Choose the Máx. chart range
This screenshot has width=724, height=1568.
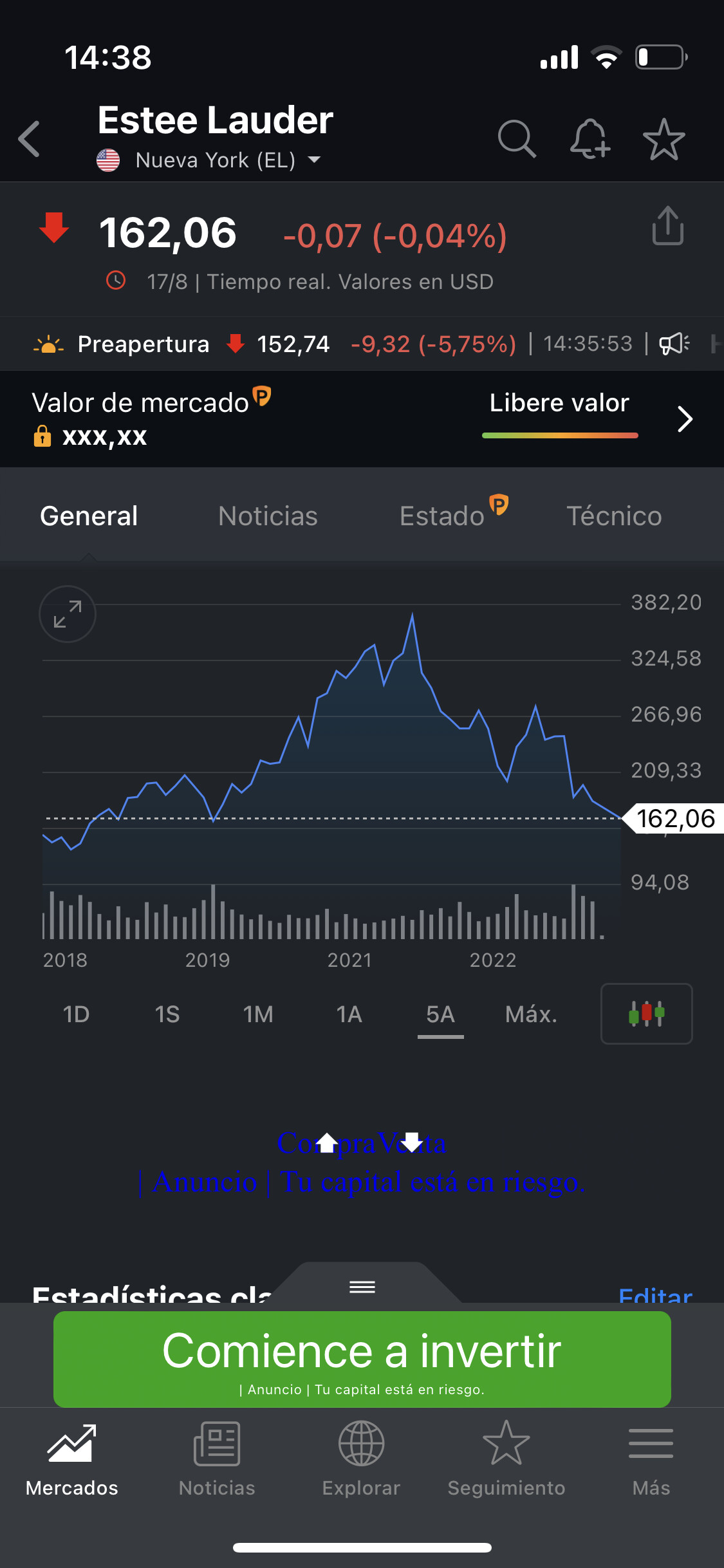pyautogui.click(x=532, y=1014)
